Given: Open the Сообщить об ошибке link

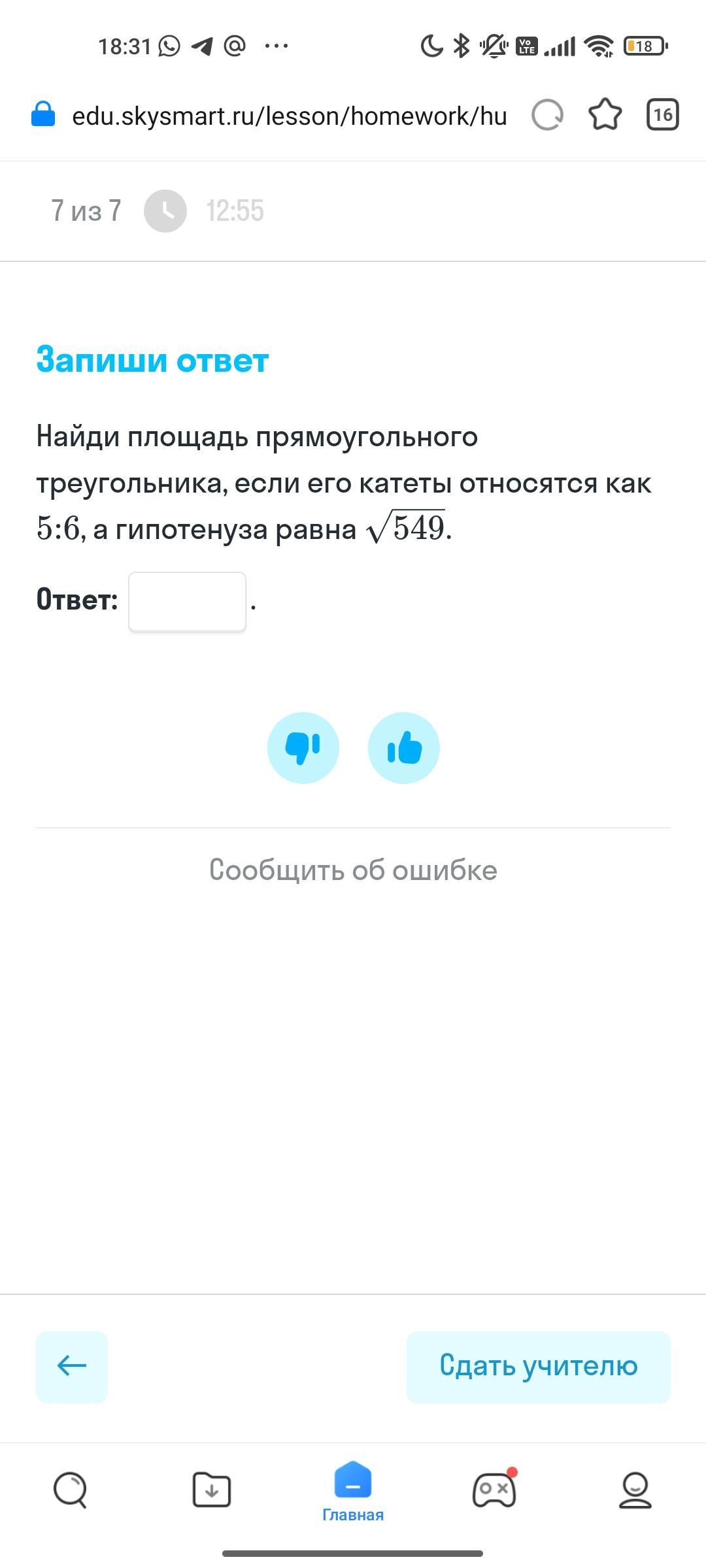Looking at the screenshot, I should [x=353, y=870].
